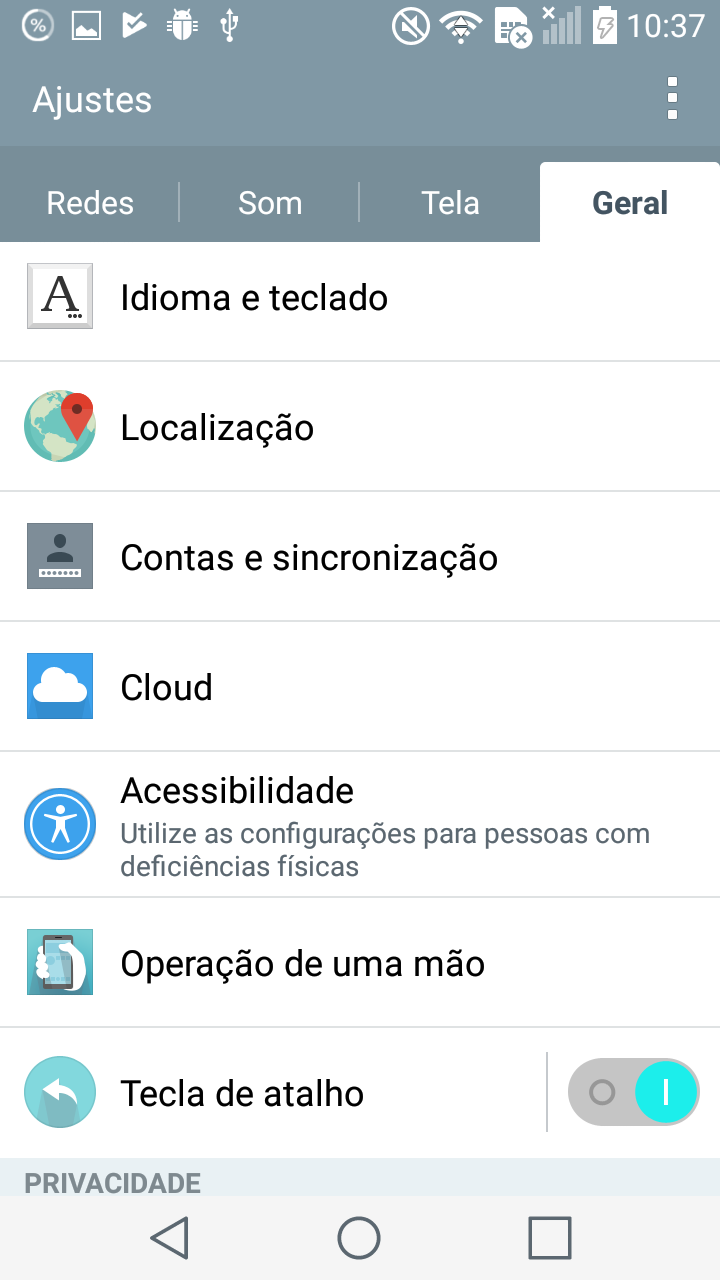Image resolution: width=720 pixels, height=1280 pixels.
Task: Switch to the Redes tab
Action: [90, 203]
